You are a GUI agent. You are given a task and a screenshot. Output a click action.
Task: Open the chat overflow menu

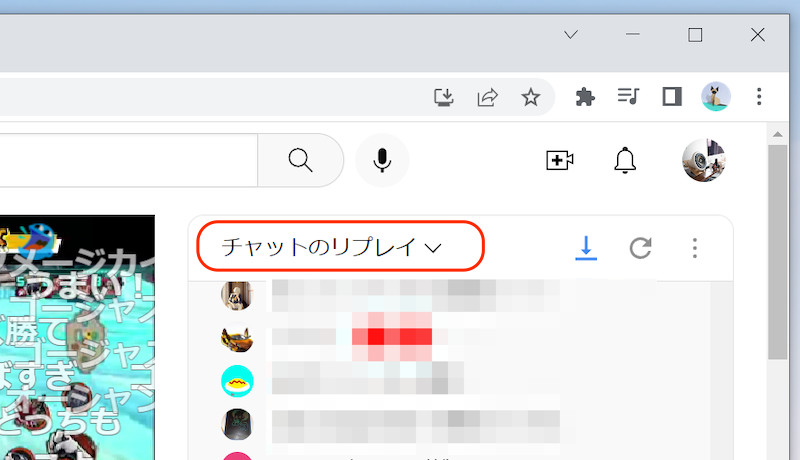pos(695,248)
